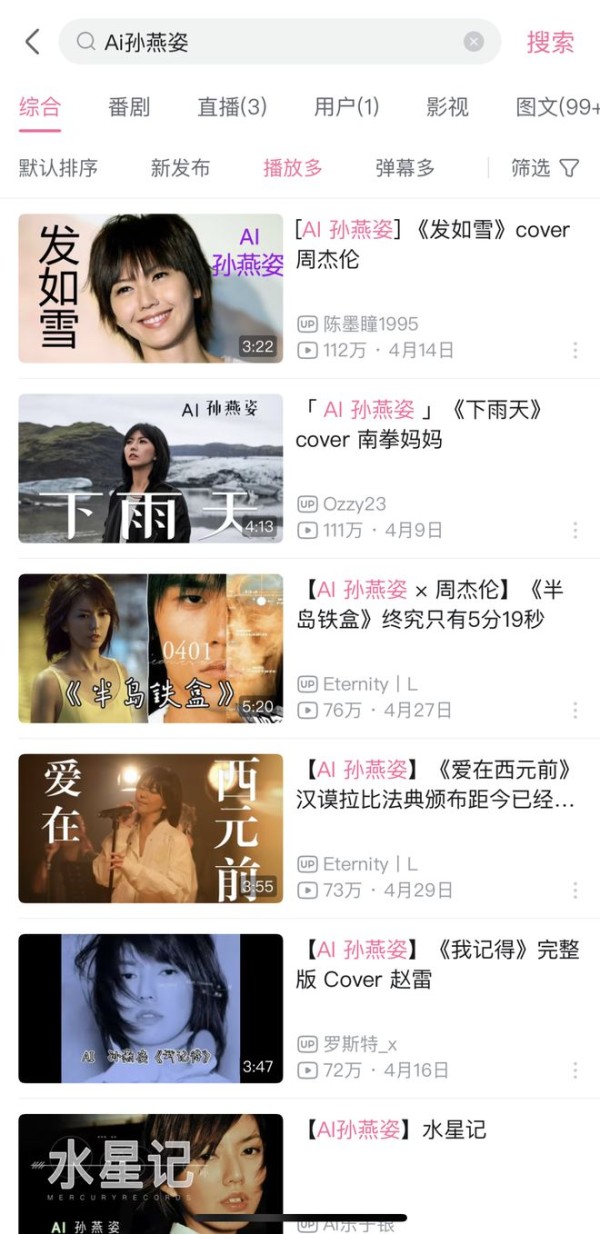Open more options for the 《我记得》video

click(x=575, y=1070)
